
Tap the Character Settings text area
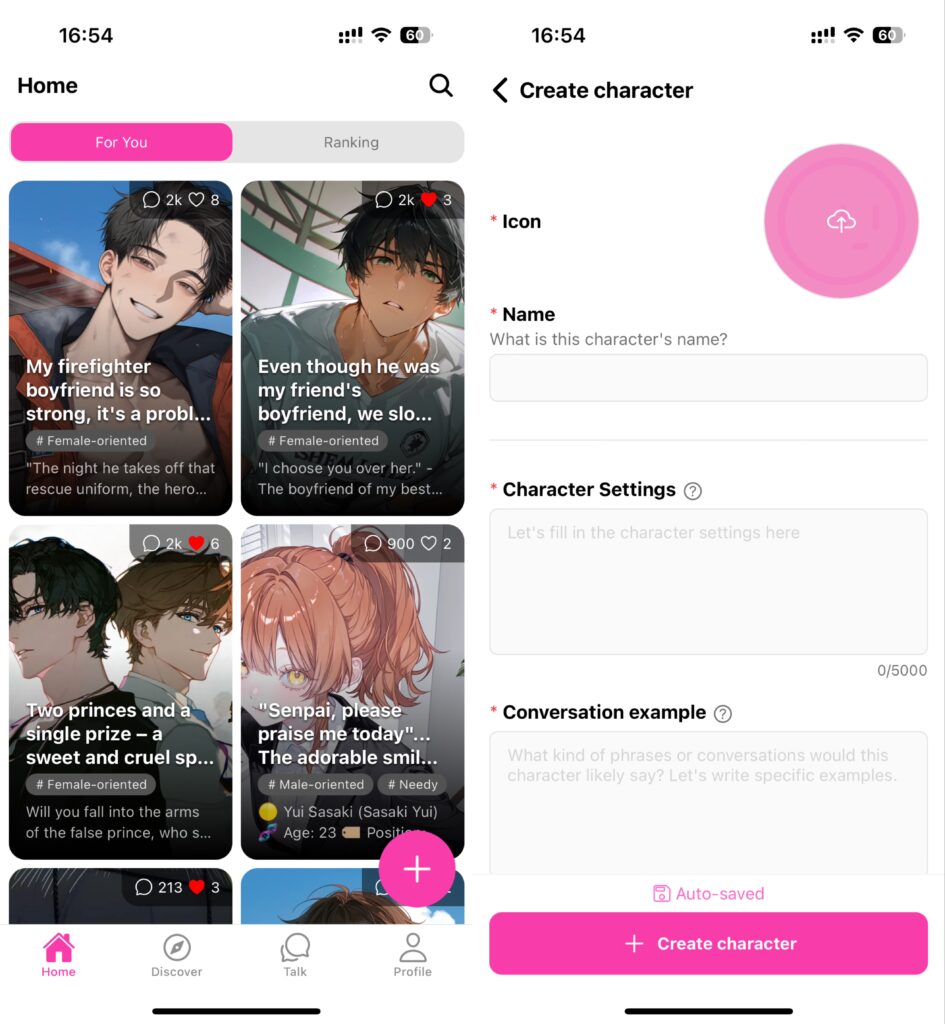[x=708, y=581]
